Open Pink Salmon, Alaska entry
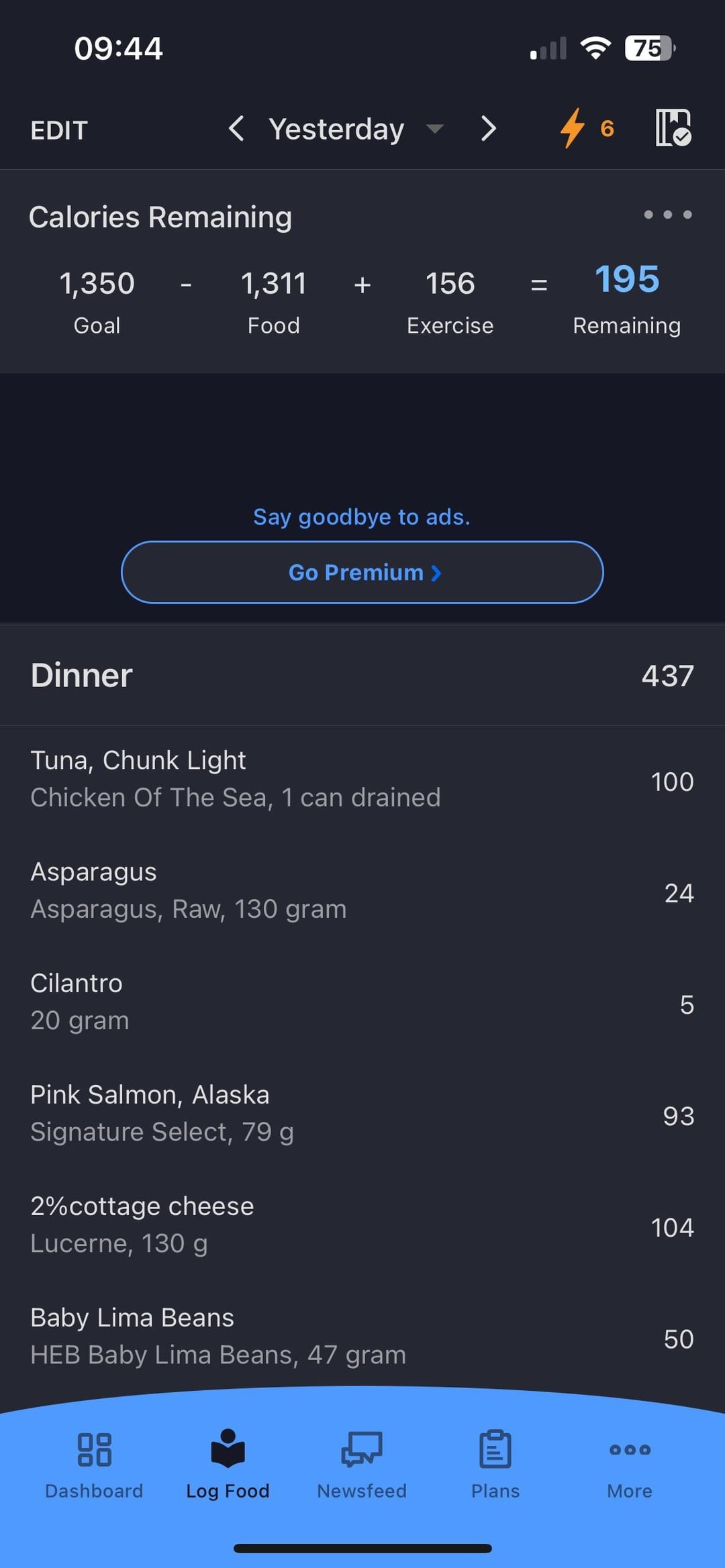The width and height of the screenshot is (725, 1568). point(362,1114)
